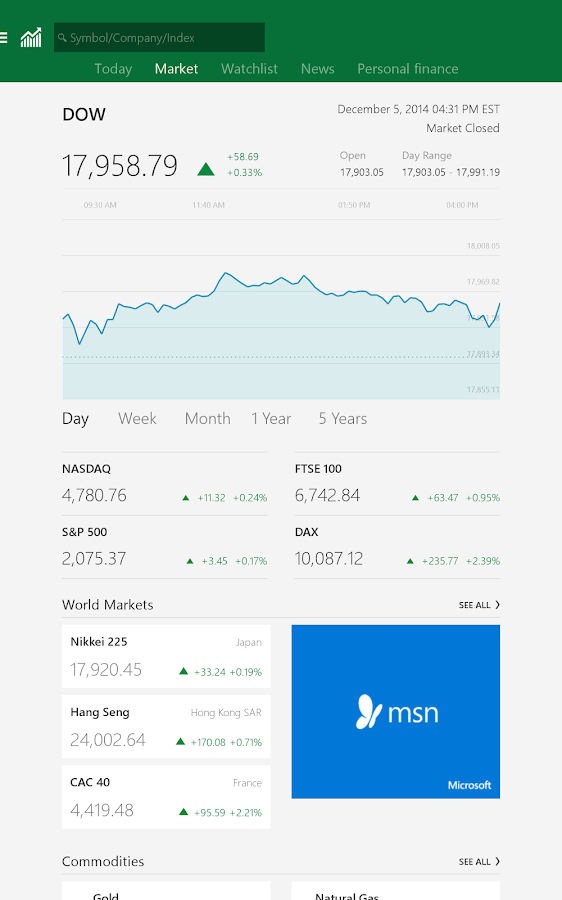Viewport: 562px width, 900px height.
Task: Open the DAX index row
Action: click(397, 547)
